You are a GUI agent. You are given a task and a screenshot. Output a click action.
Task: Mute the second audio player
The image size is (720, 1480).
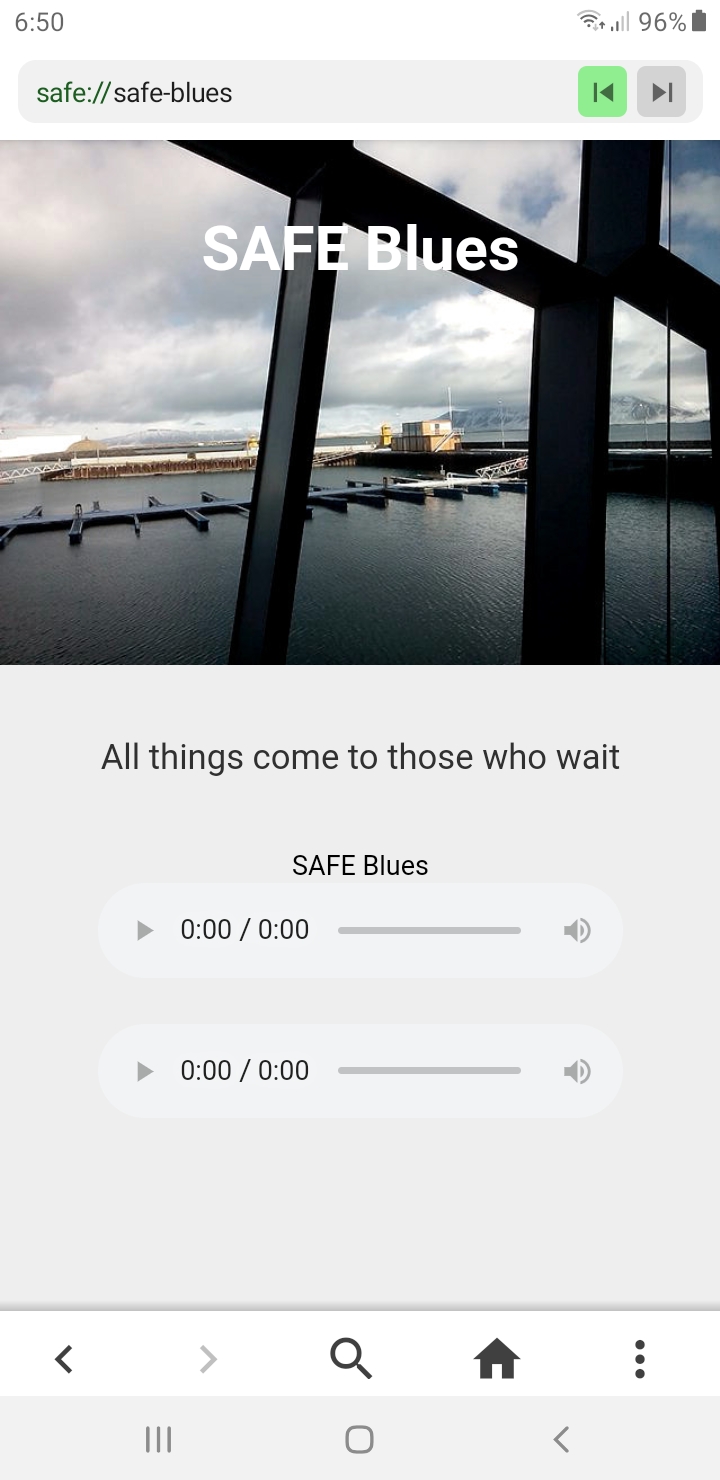pos(577,1071)
